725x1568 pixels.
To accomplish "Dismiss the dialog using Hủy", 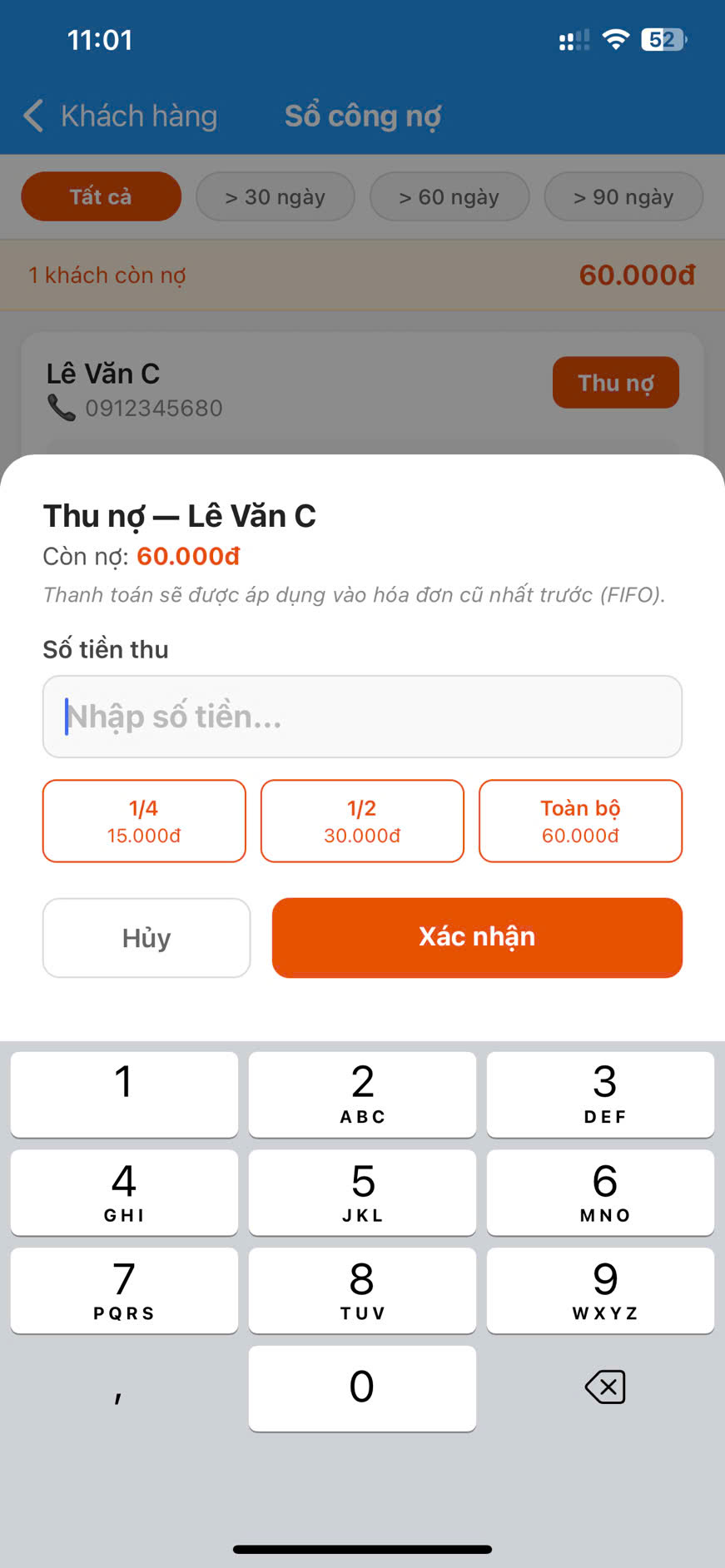I will [146, 937].
